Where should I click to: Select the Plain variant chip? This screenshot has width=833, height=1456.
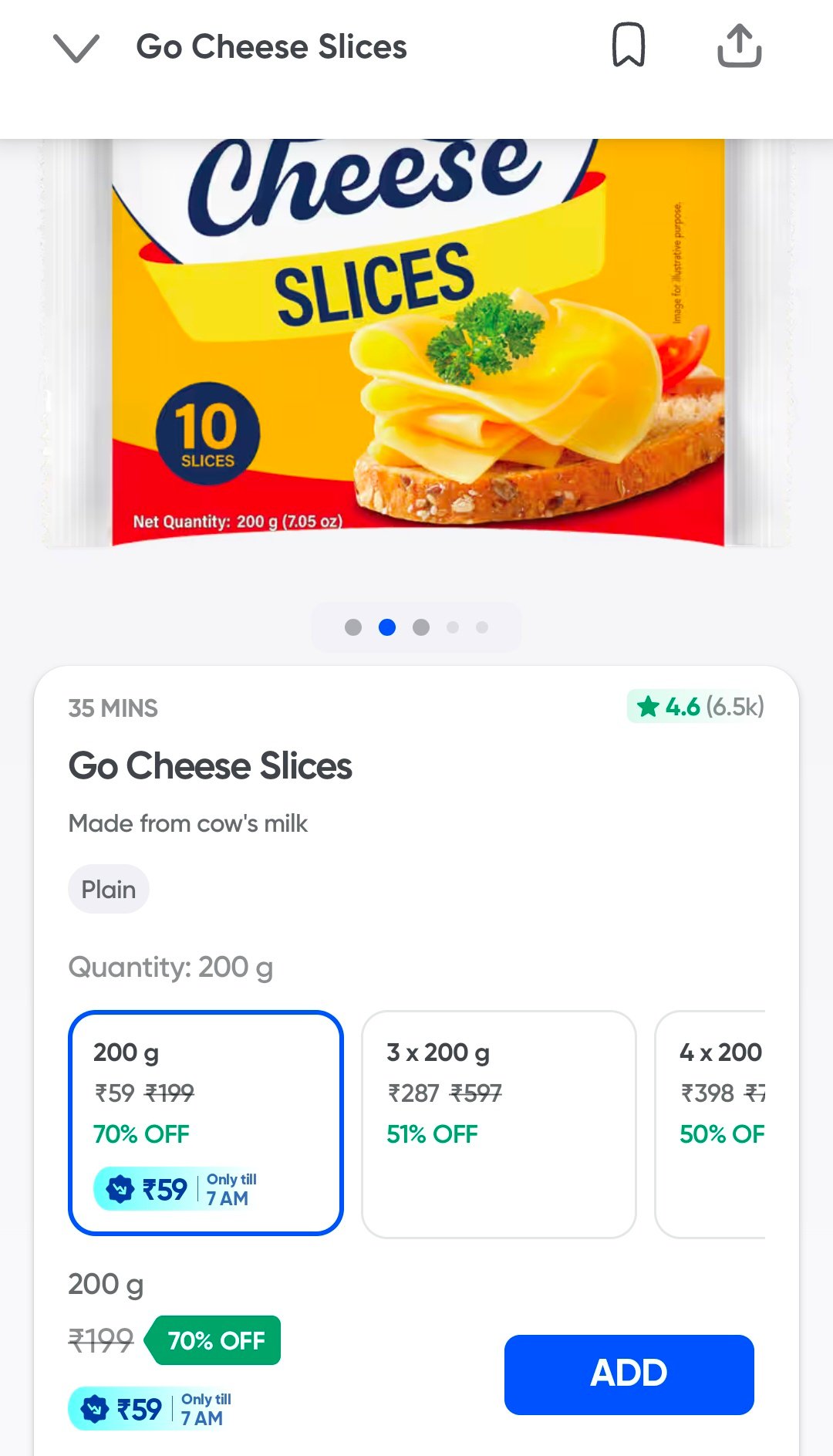click(109, 890)
